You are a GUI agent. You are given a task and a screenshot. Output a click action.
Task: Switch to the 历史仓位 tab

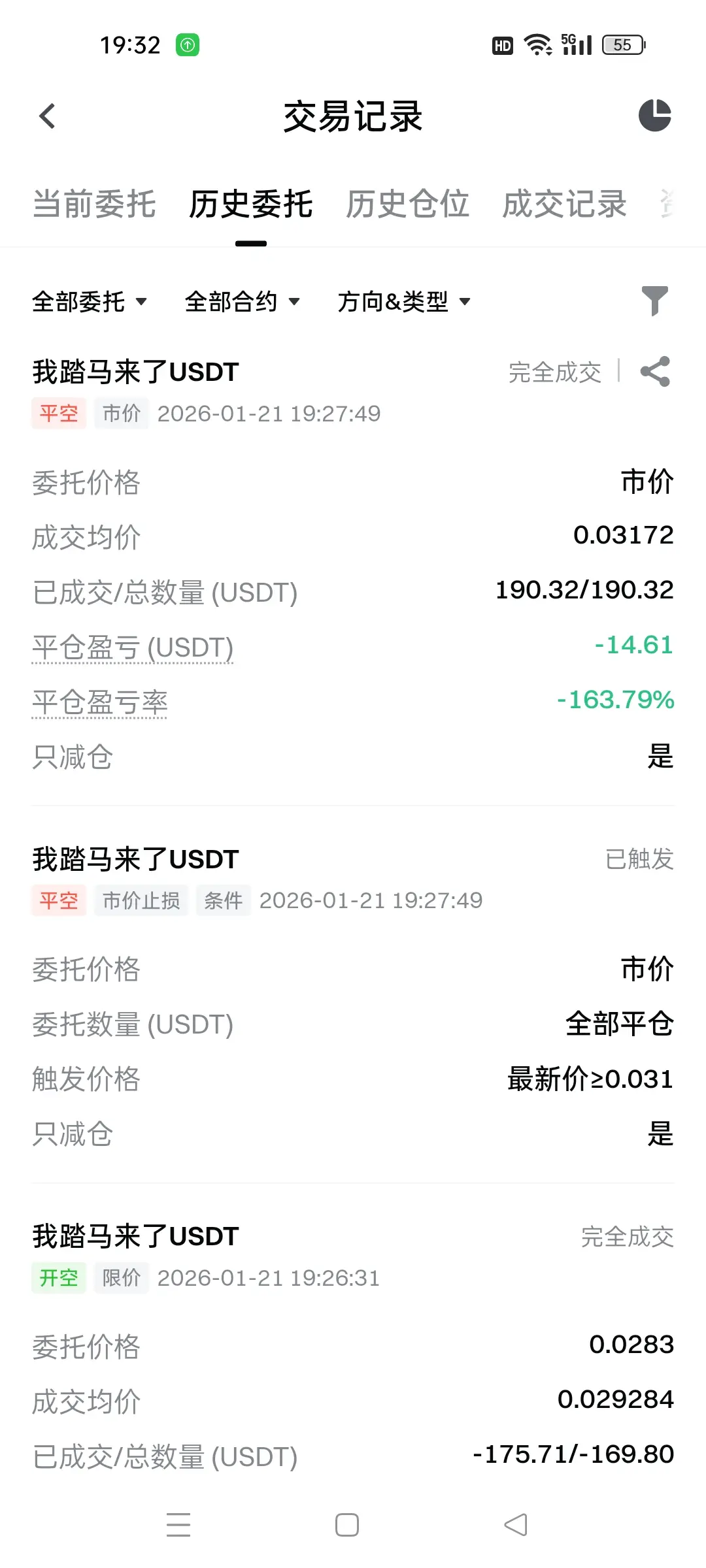coord(407,204)
